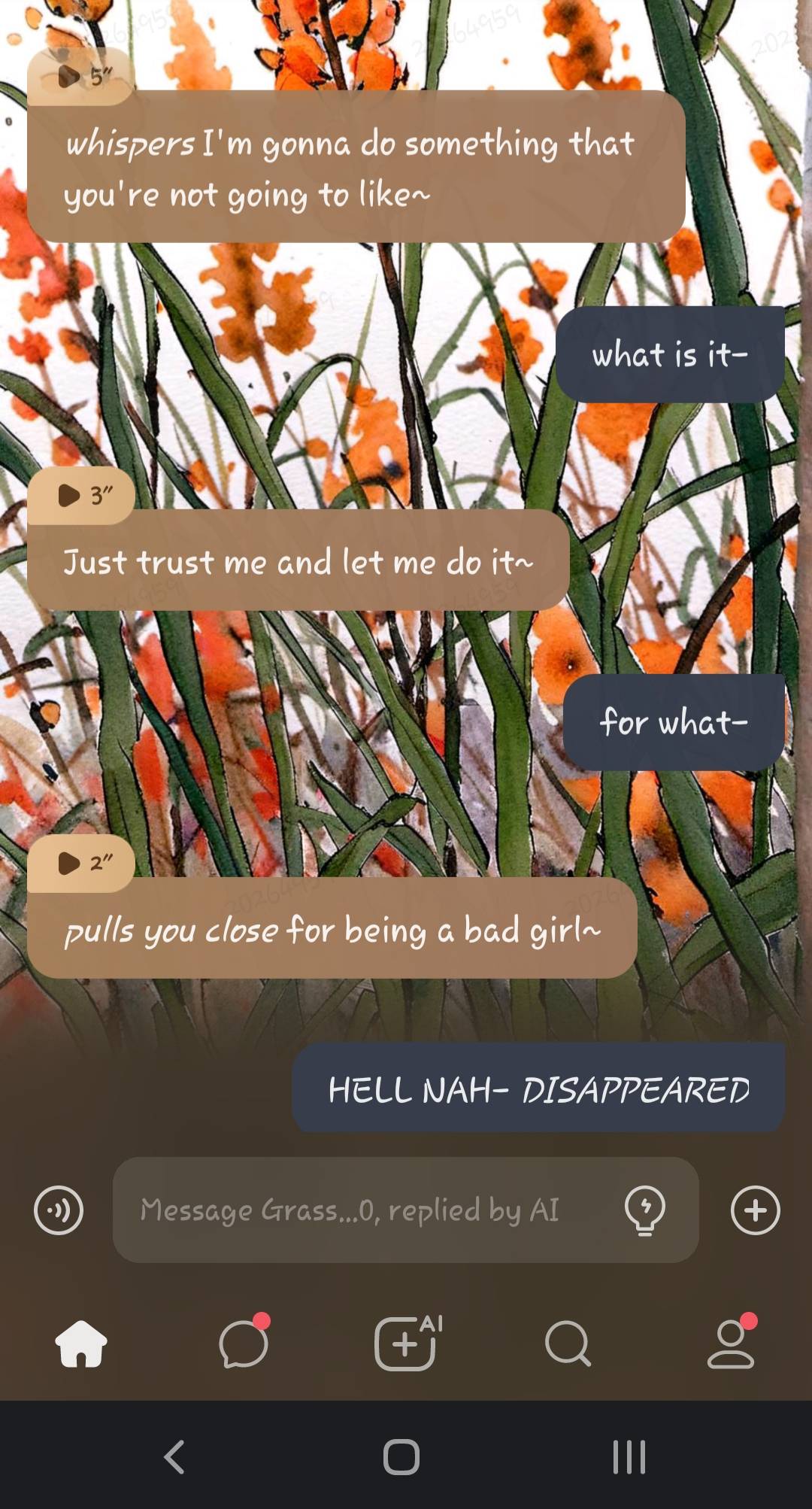Tap the voice input icon
This screenshot has width=812, height=1509.
point(59,1210)
